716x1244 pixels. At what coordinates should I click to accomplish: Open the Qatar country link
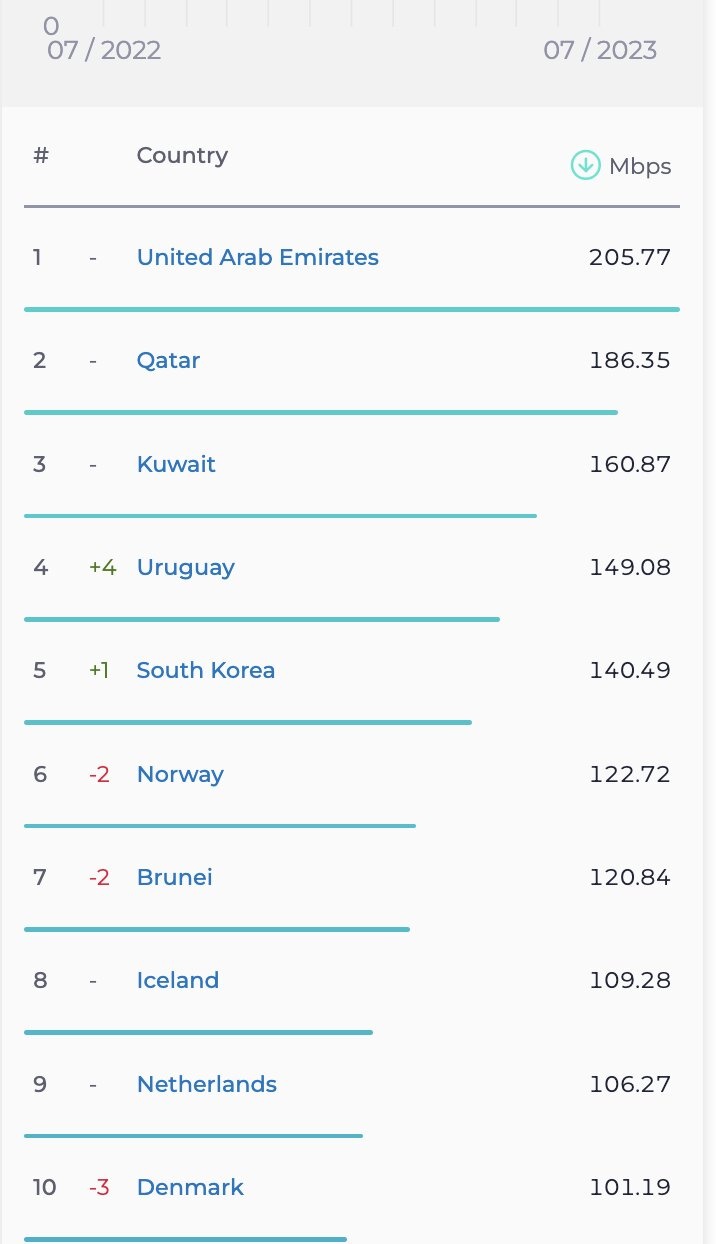coord(168,360)
